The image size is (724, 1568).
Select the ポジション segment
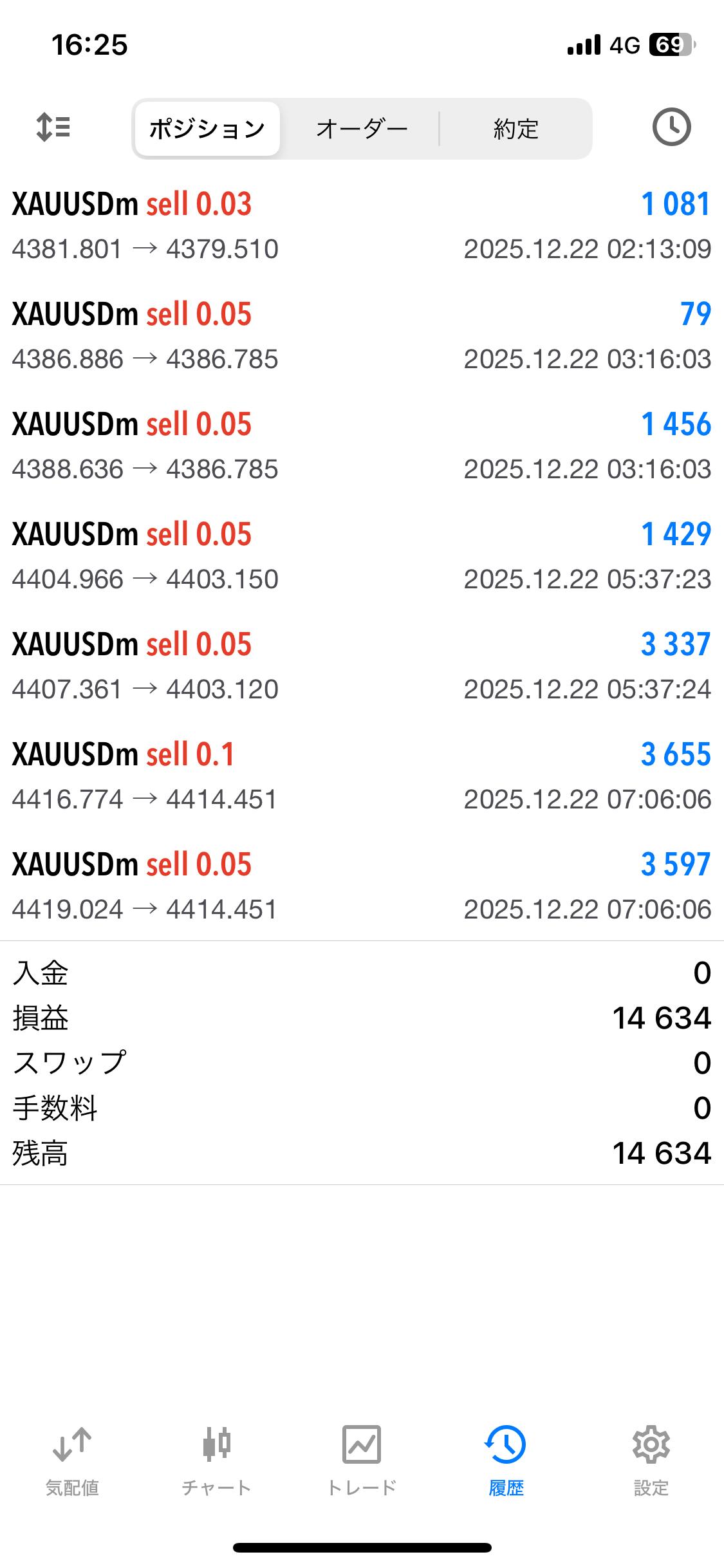207,129
